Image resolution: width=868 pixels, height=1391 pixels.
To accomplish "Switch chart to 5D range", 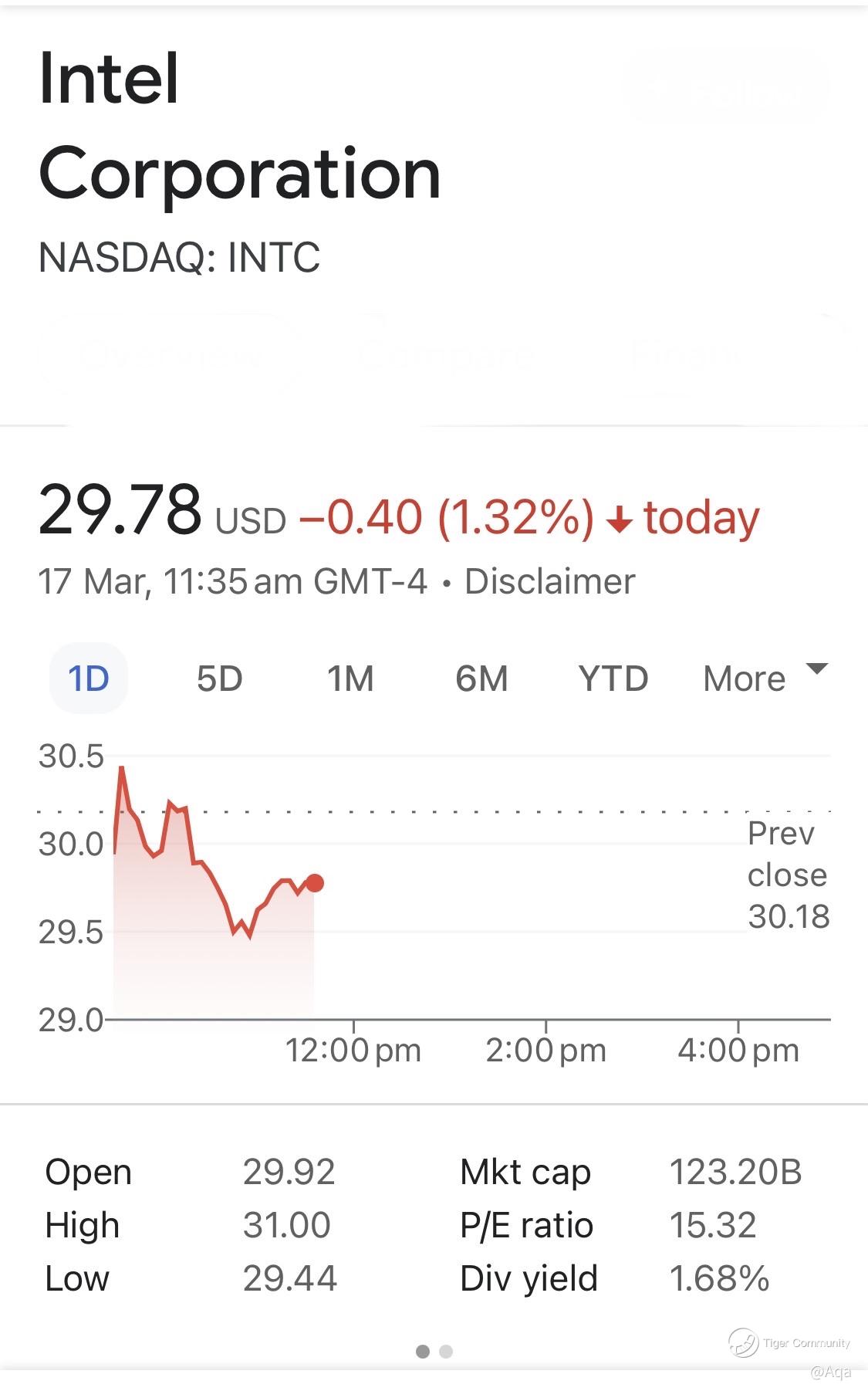I will tap(219, 679).
